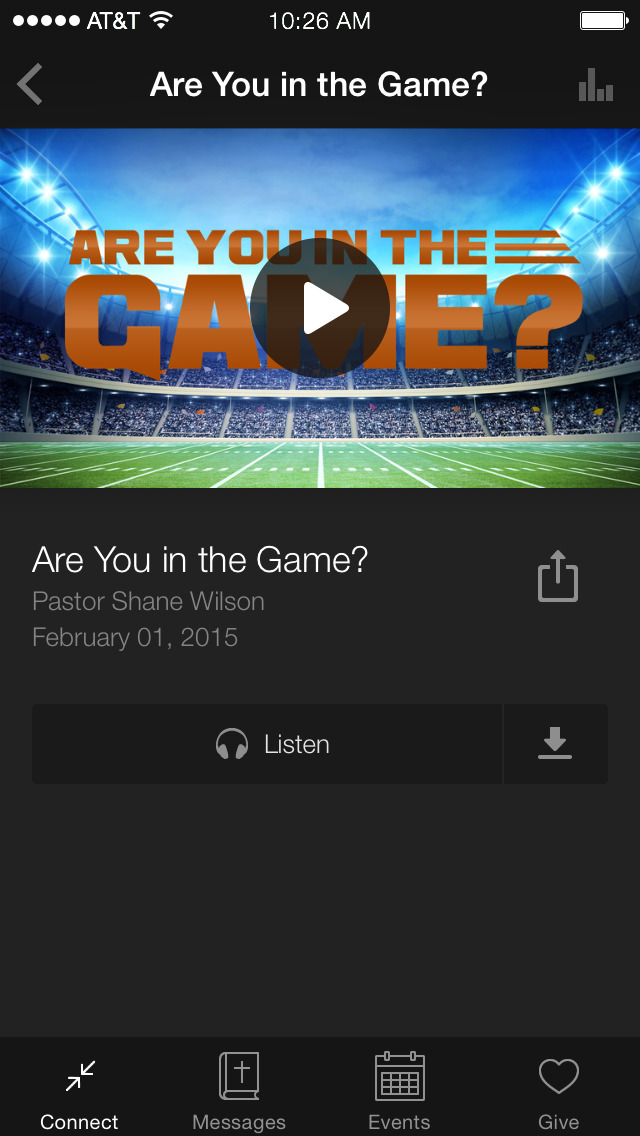Listen to the audio message

pyautogui.click(x=267, y=744)
